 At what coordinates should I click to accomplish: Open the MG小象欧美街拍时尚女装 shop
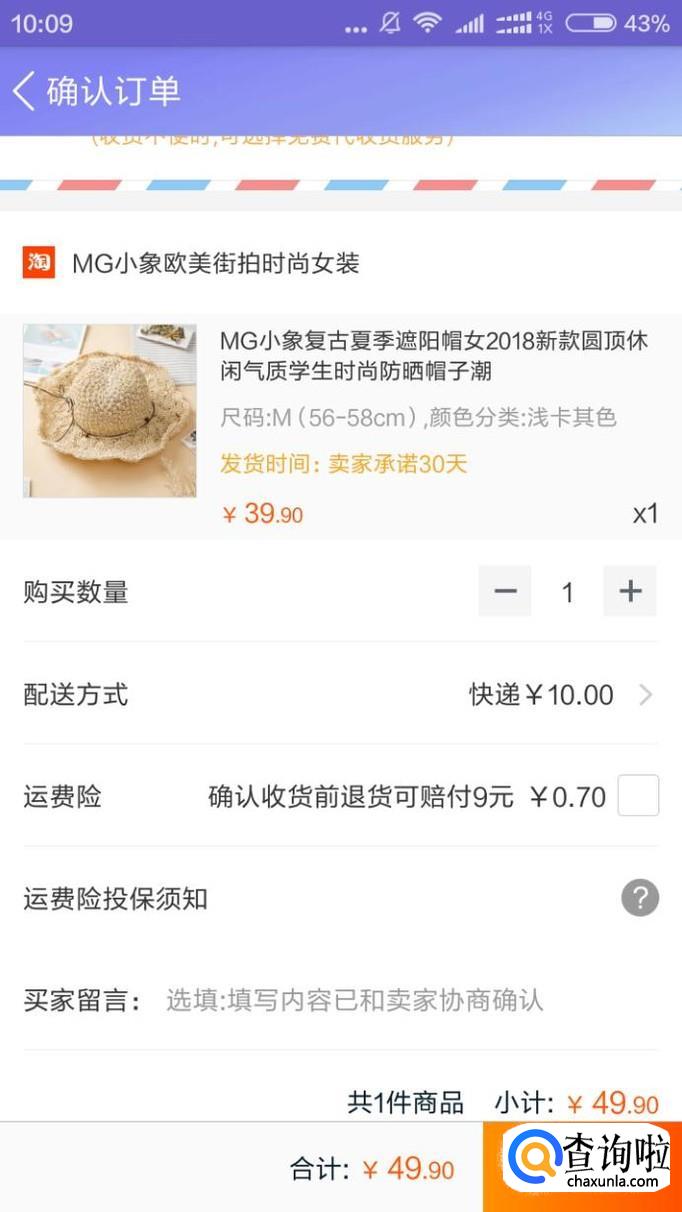[215, 263]
